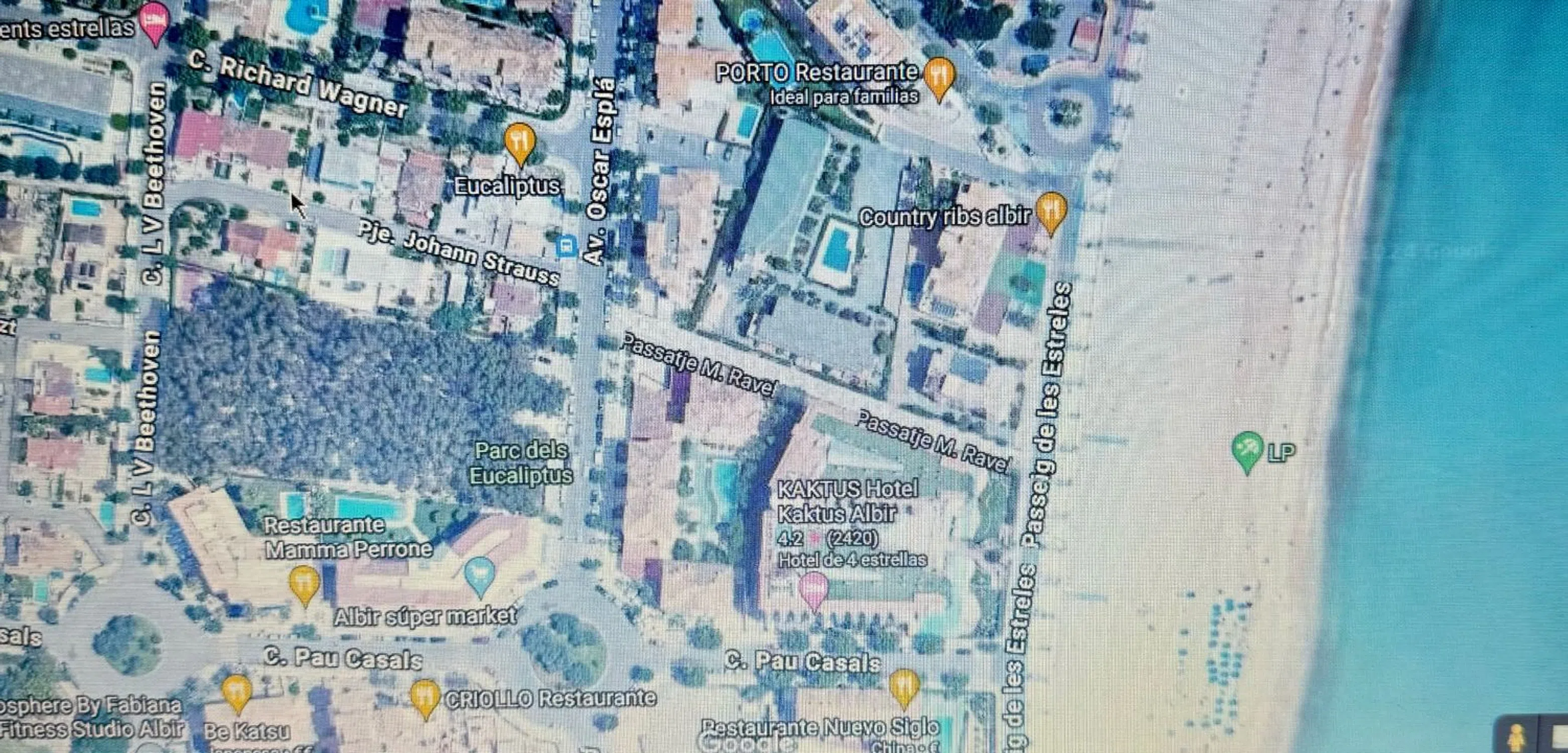
Task: Tap the Be Katsu restaurant pin
Action: click(237, 692)
